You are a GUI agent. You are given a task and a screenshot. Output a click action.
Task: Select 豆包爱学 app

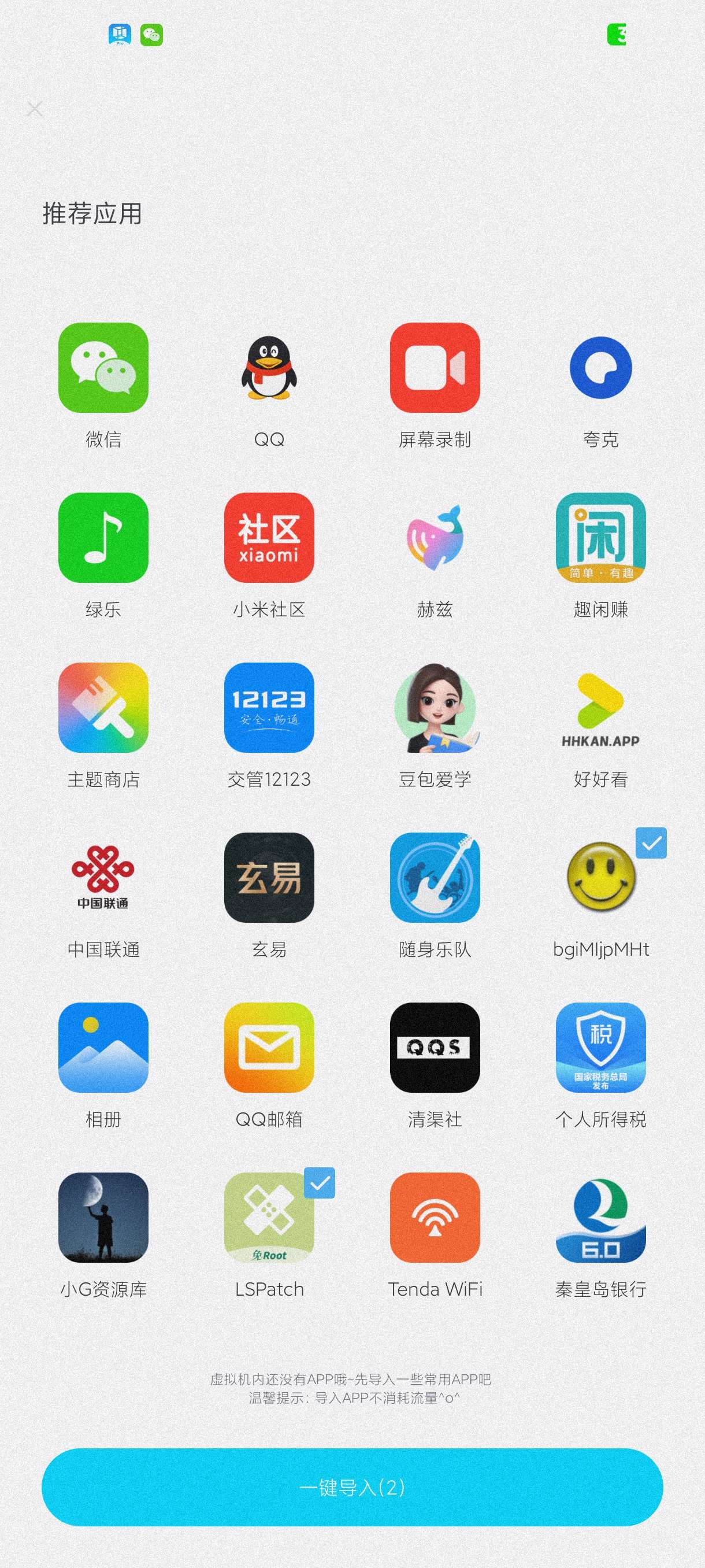pyautogui.click(x=435, y=707)
